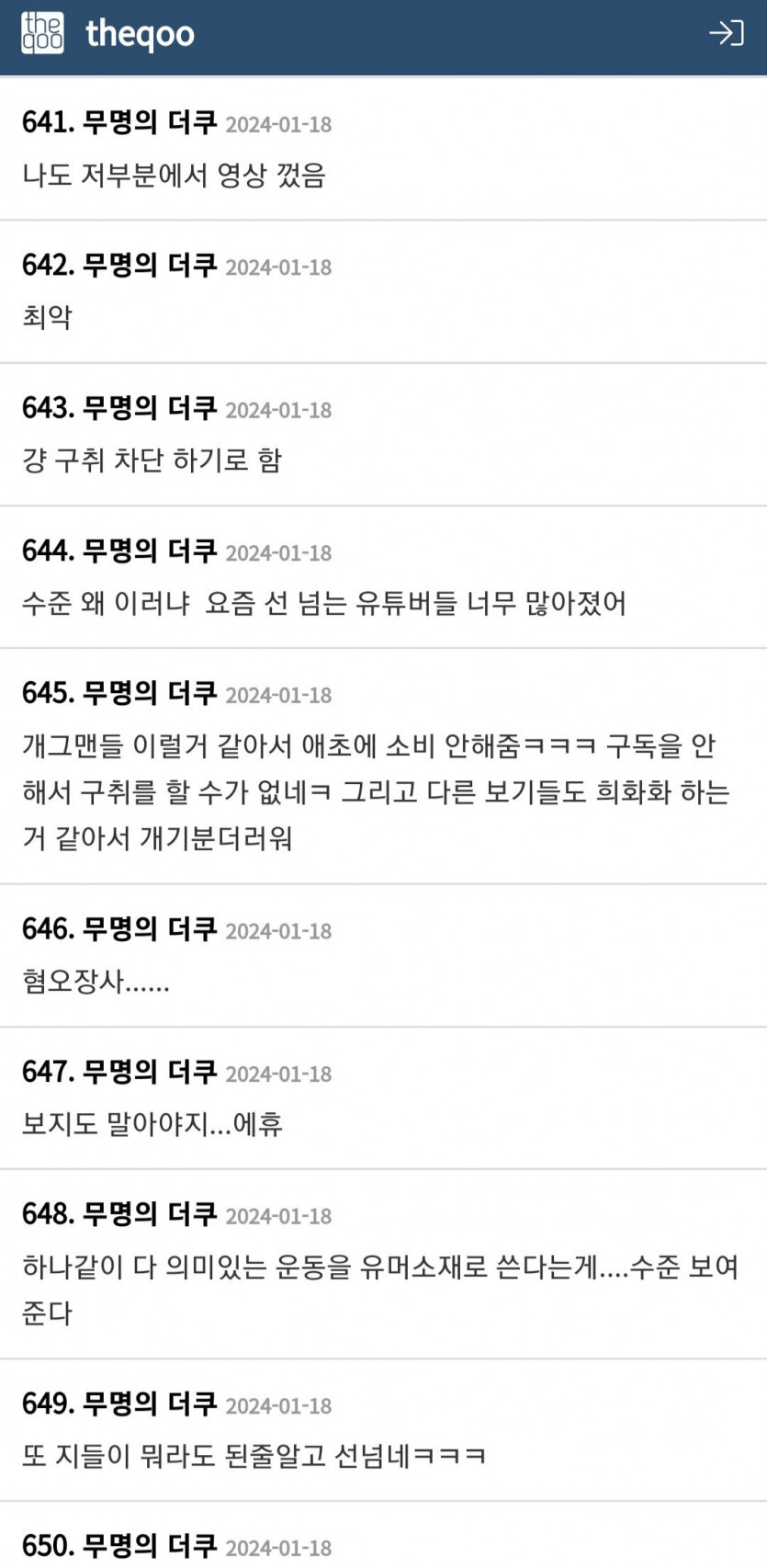
Task: Open the login icon in header
Action: point(726,34)
